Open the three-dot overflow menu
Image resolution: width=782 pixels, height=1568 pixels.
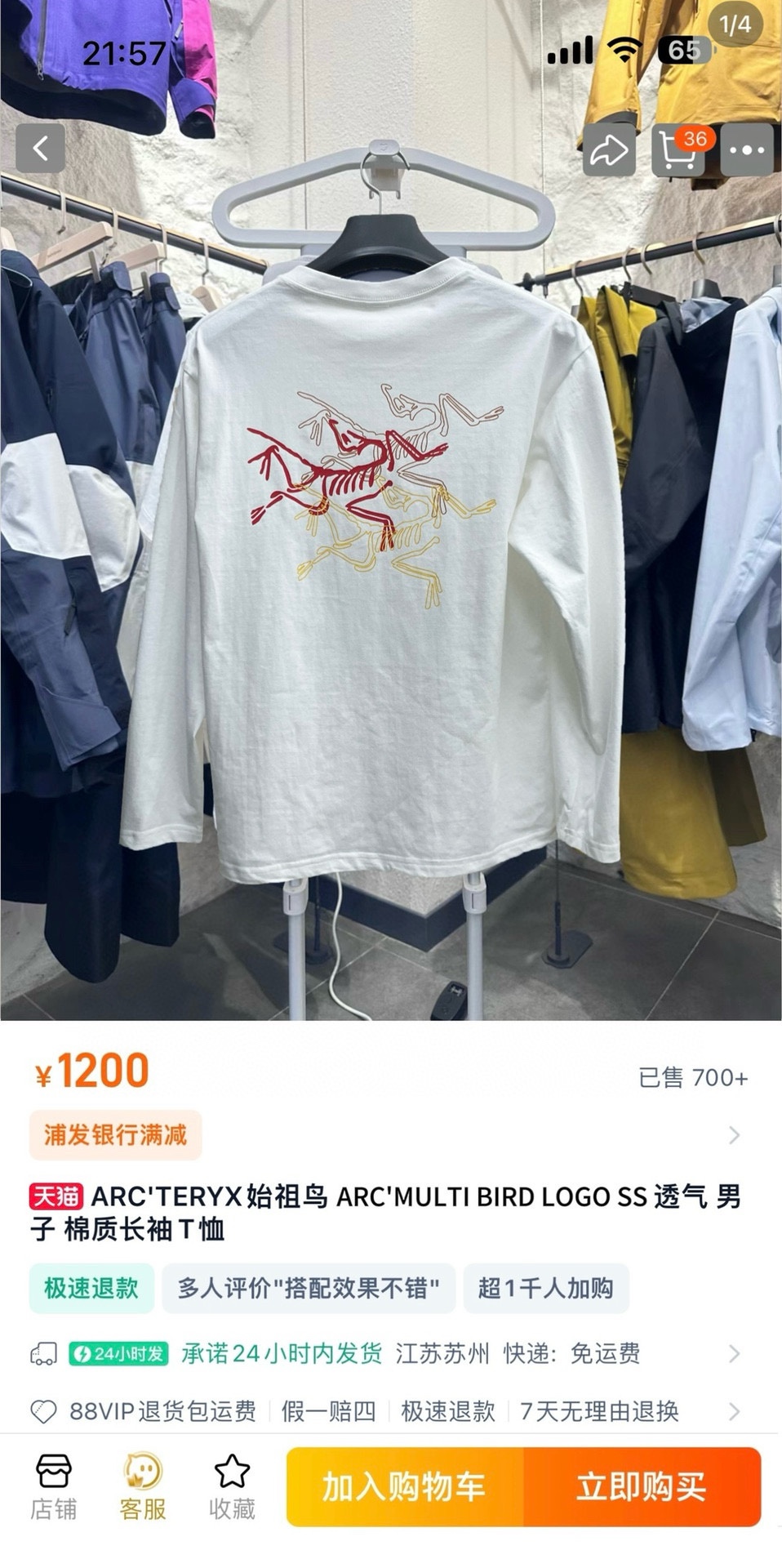click(x=746, y=149)
